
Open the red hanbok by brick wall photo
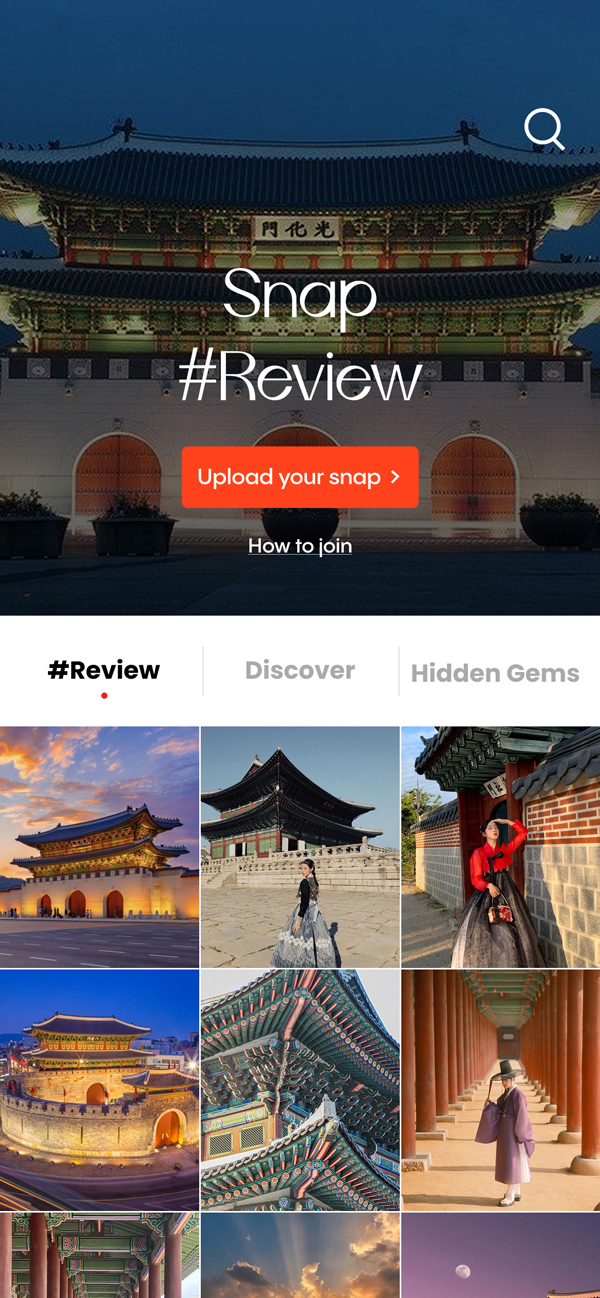[500, 847]
